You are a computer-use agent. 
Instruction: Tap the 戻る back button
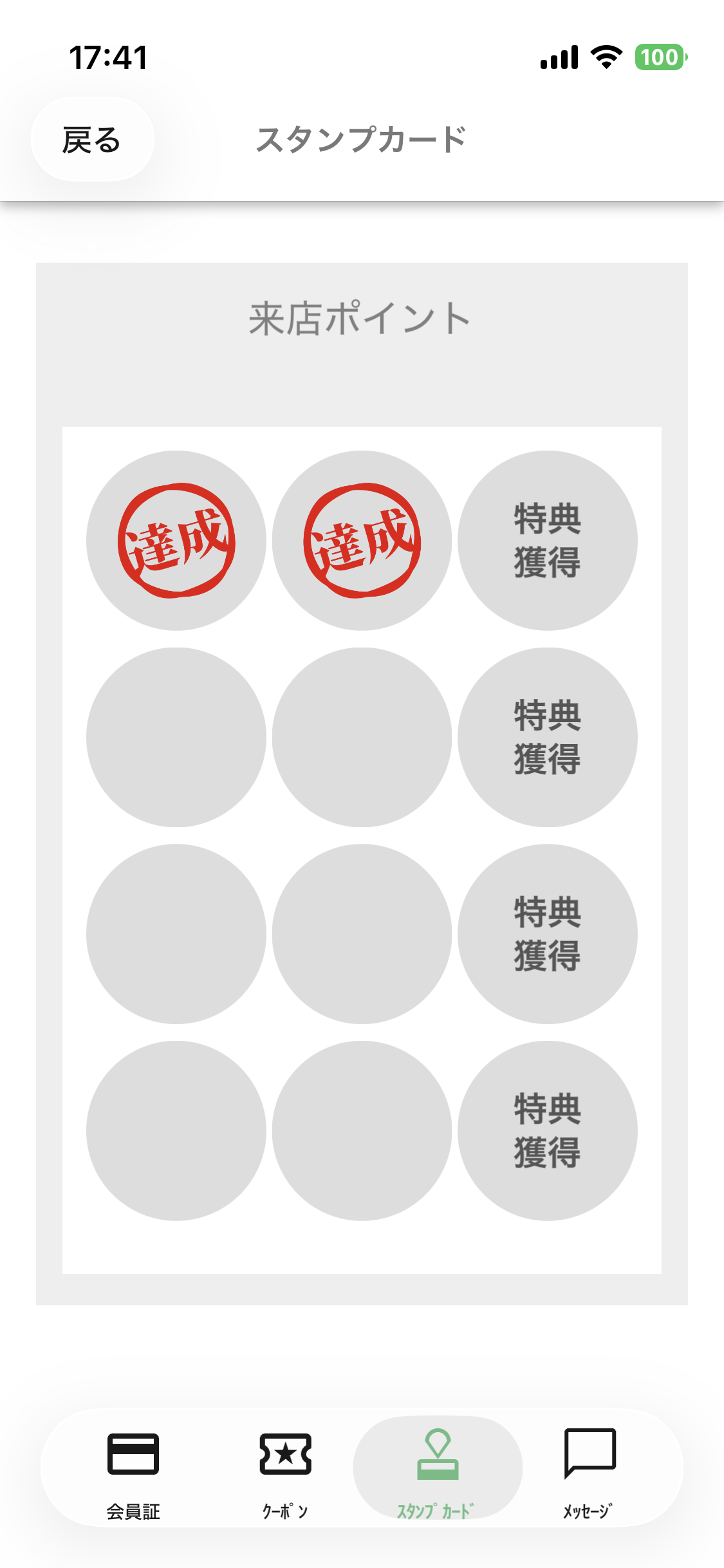tap(92, 140)
